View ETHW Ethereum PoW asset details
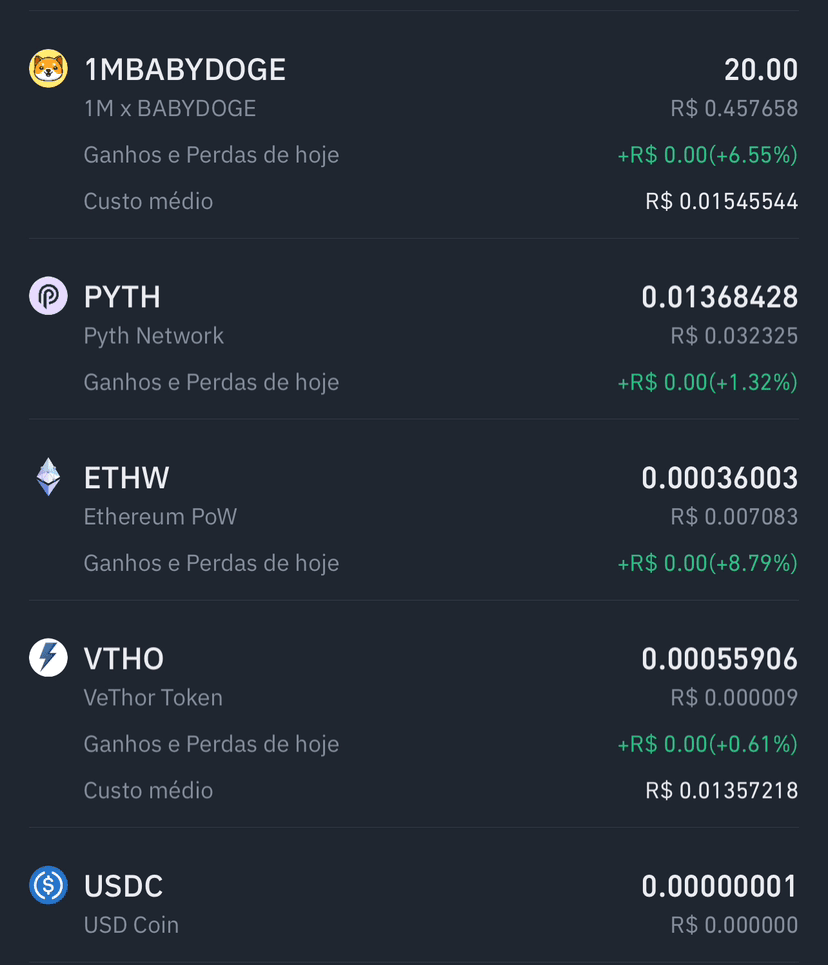This screenshot has width=828, height=965. pyautogui.click(x=414, y=510)
